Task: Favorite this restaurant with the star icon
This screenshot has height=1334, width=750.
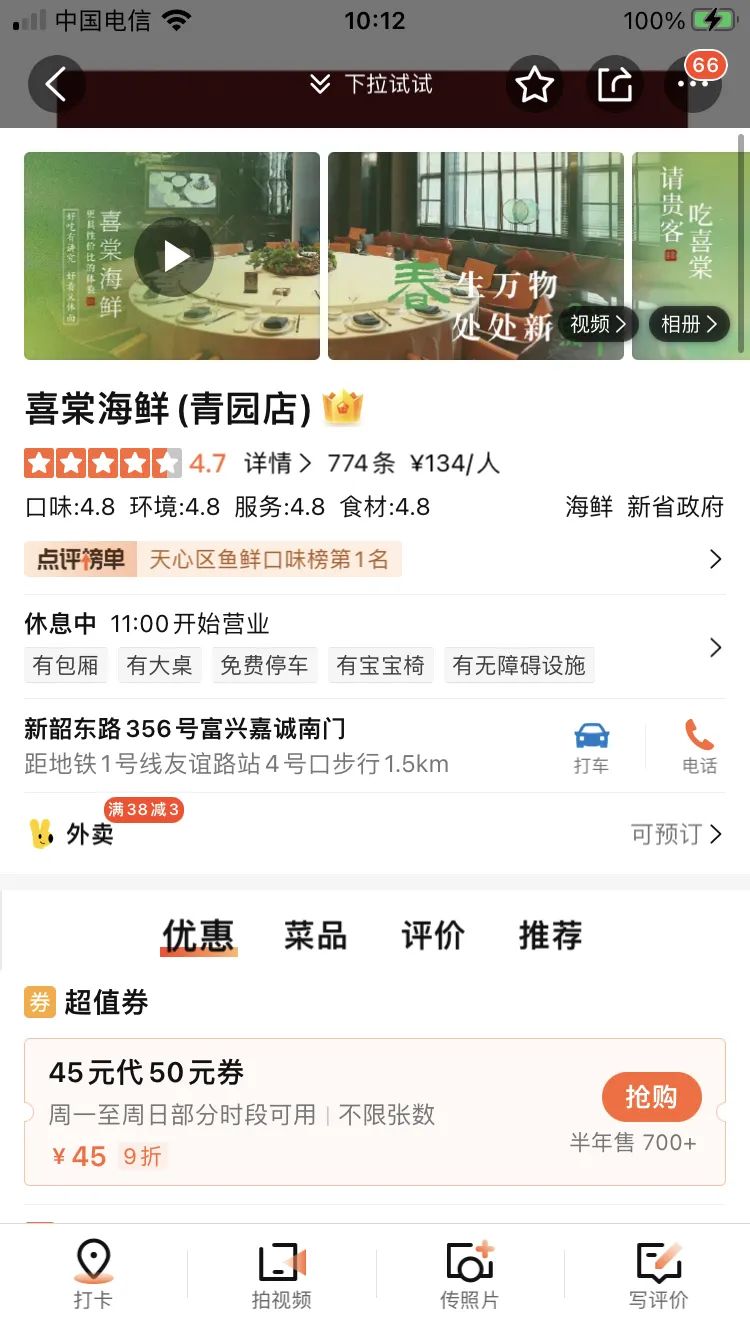Action: click(534, 84)
